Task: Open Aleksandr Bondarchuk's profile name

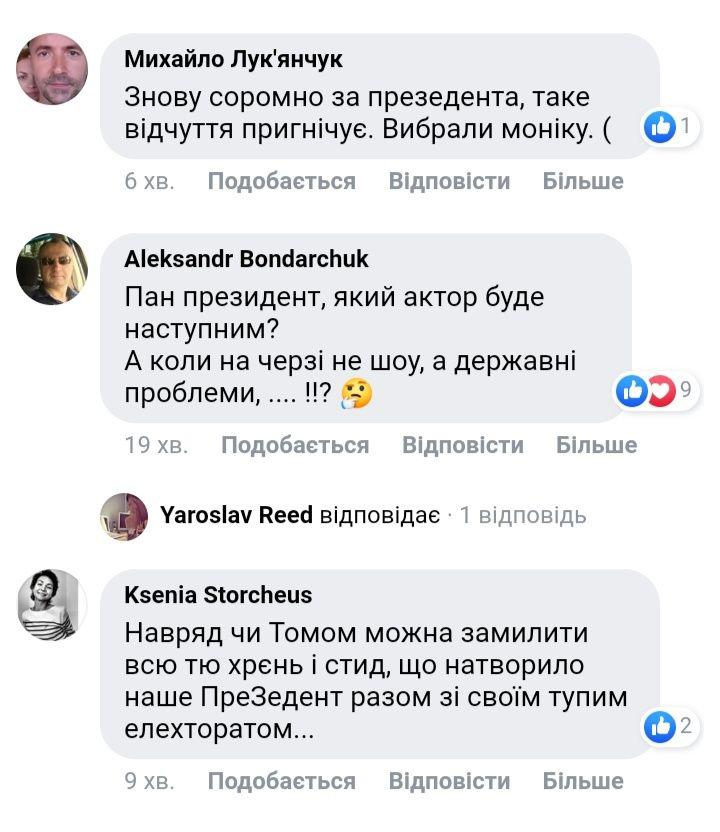Action: point(246,259)
